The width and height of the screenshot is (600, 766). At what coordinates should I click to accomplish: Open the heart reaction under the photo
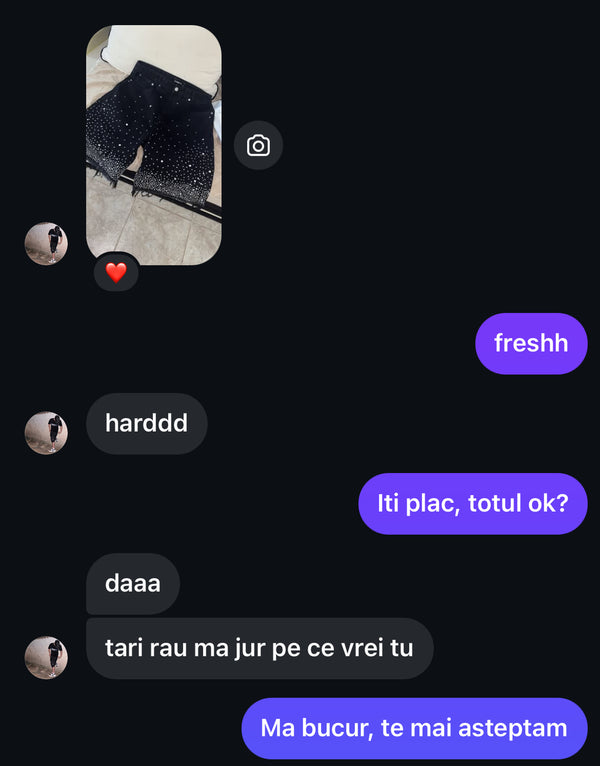[116, 272]
